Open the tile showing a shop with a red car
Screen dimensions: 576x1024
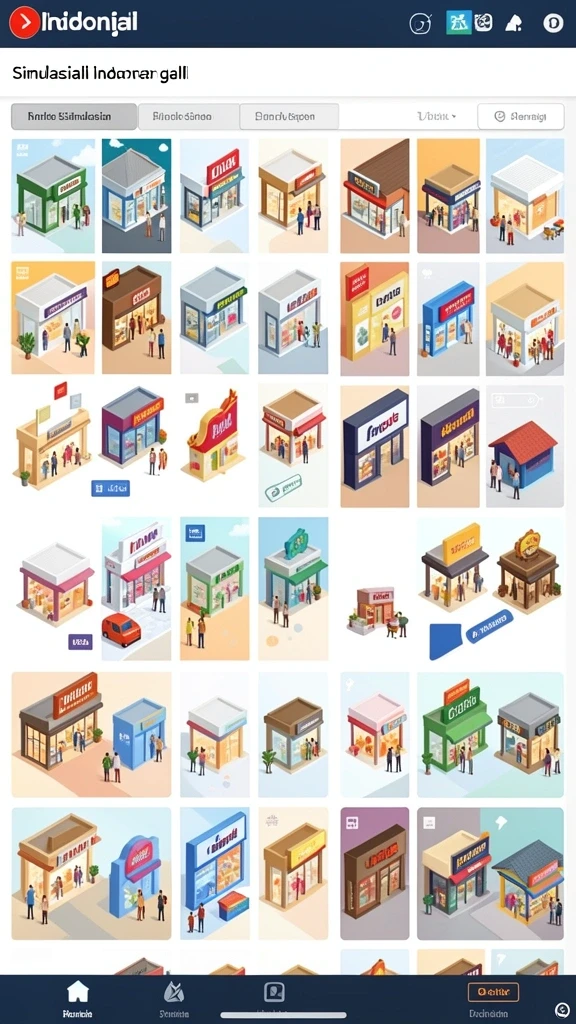point(136,588)
